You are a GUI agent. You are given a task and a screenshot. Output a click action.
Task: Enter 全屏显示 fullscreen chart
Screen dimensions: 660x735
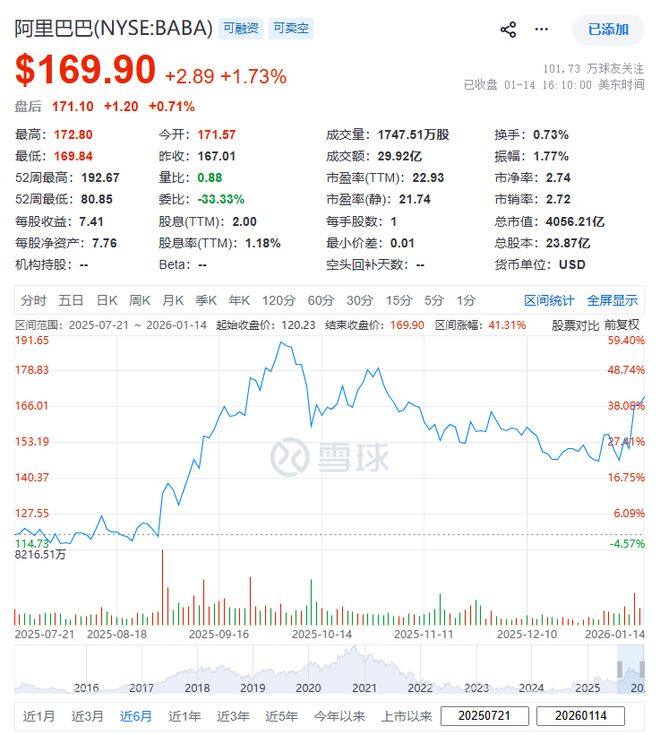tap(611, 300)
